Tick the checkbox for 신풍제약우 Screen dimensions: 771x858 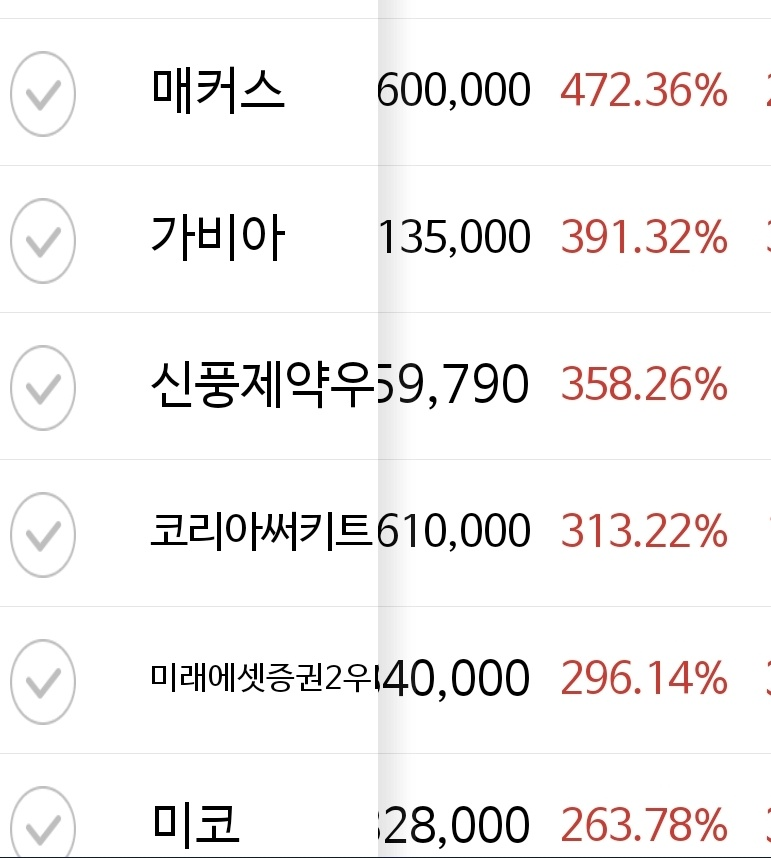pos(42,387)
